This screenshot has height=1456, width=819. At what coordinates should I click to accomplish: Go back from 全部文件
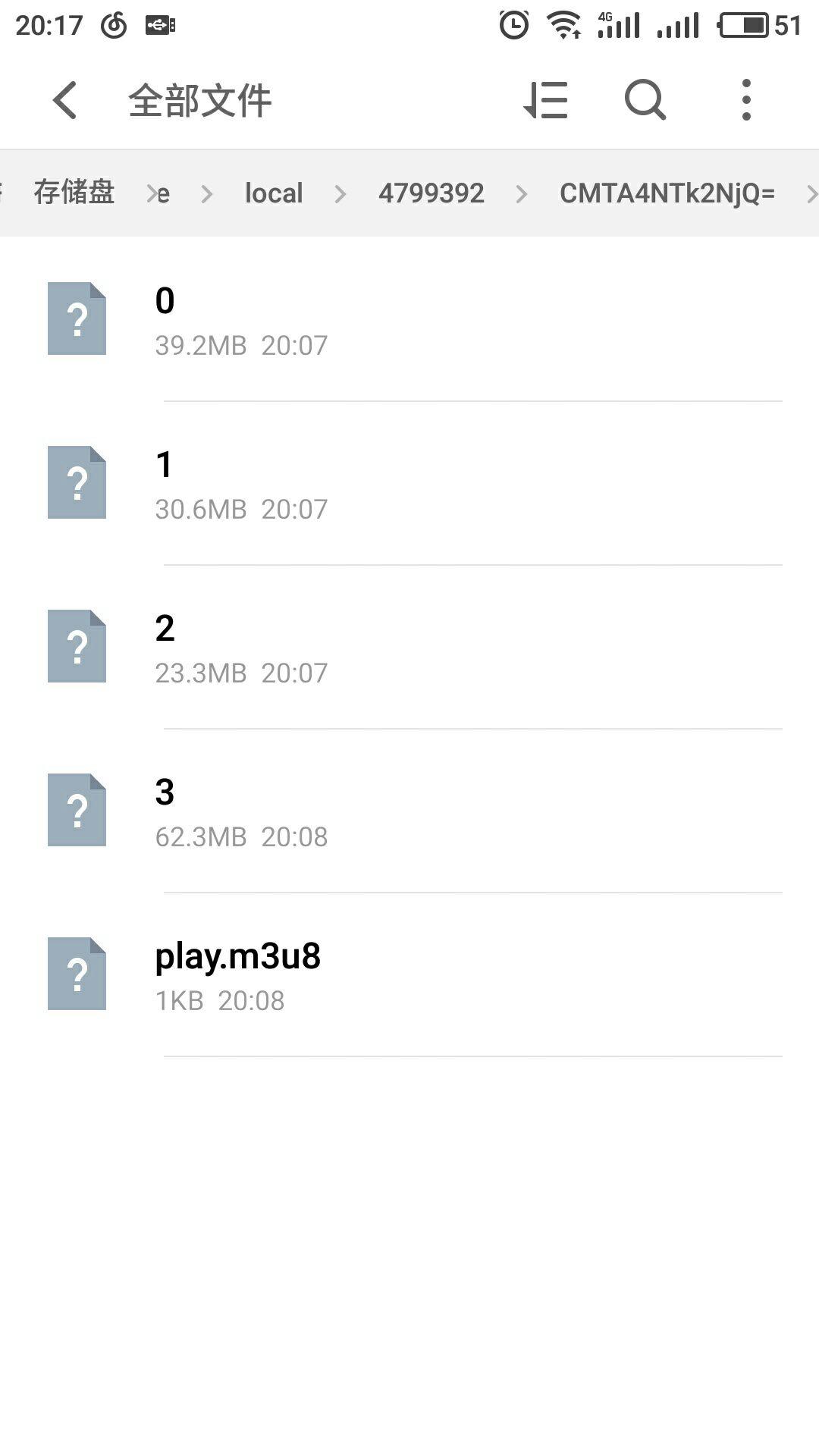tap(65, 100)
